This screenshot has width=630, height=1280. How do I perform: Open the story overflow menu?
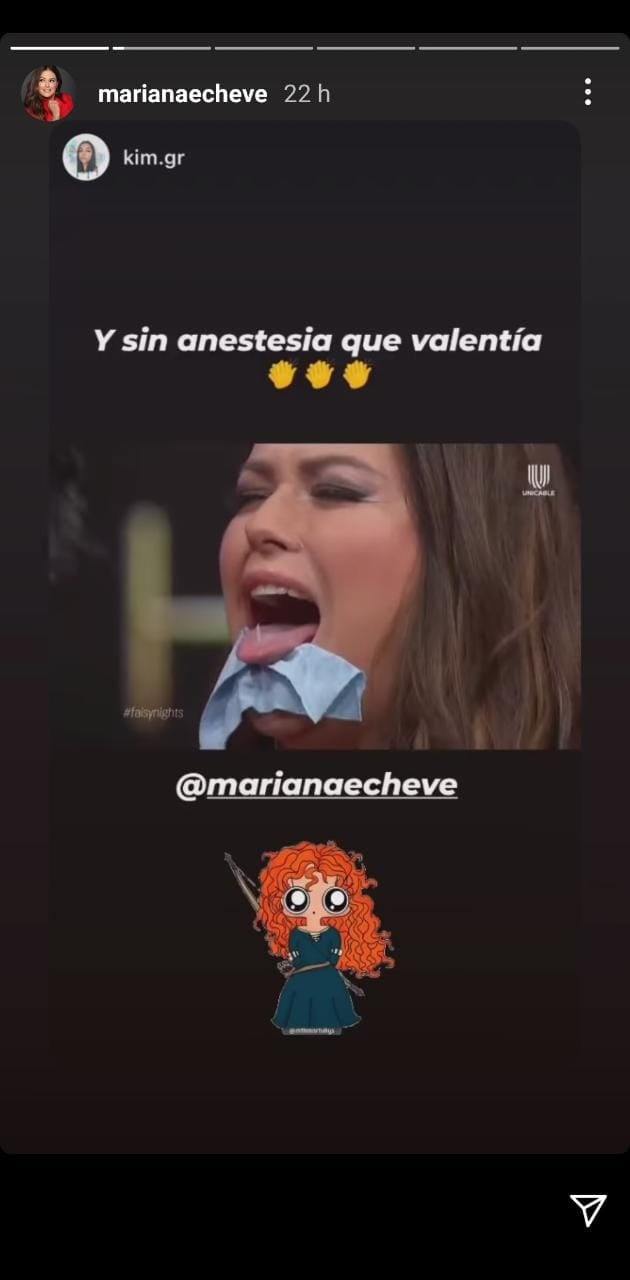(588, 93)
